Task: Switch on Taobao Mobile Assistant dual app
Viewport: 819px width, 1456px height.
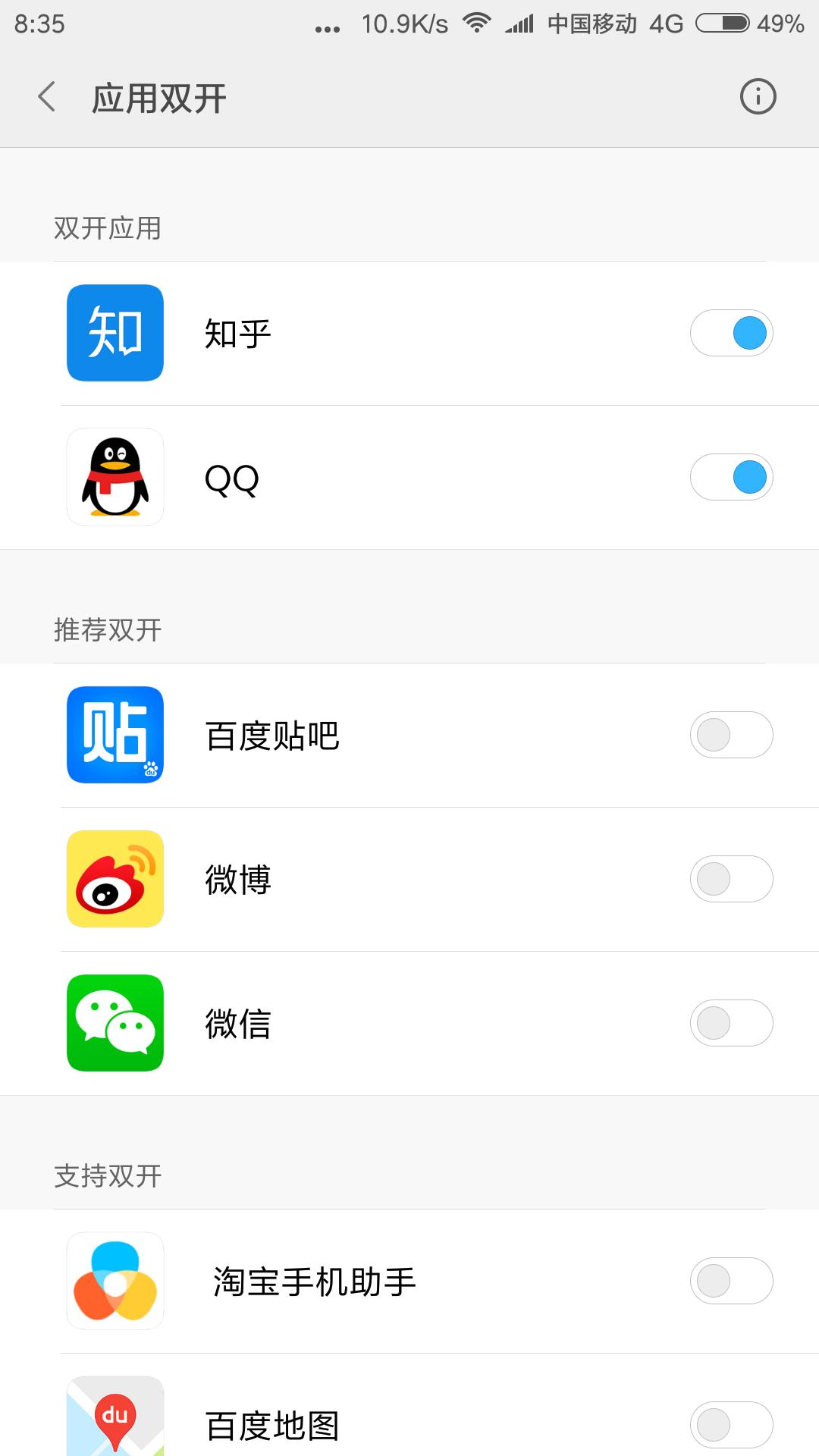Action: click(731, 1281)
